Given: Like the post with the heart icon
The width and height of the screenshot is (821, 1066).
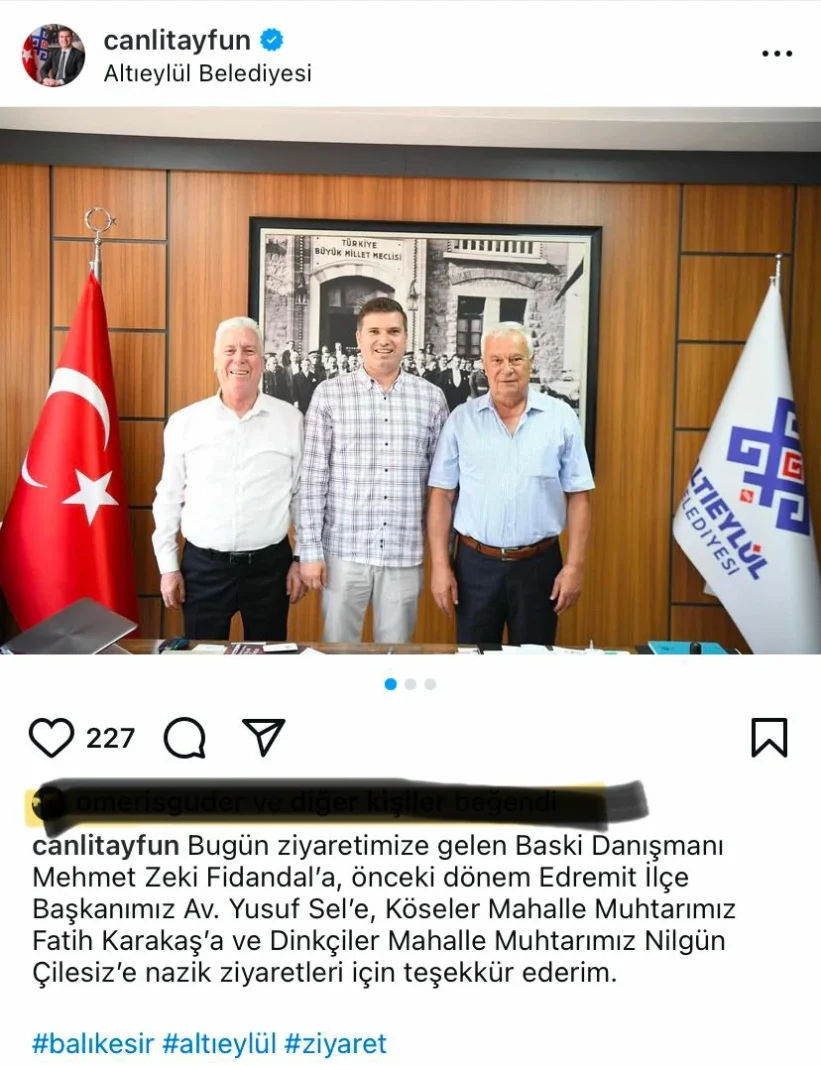Looking at the screenshot, I should (x=51, y=738).
